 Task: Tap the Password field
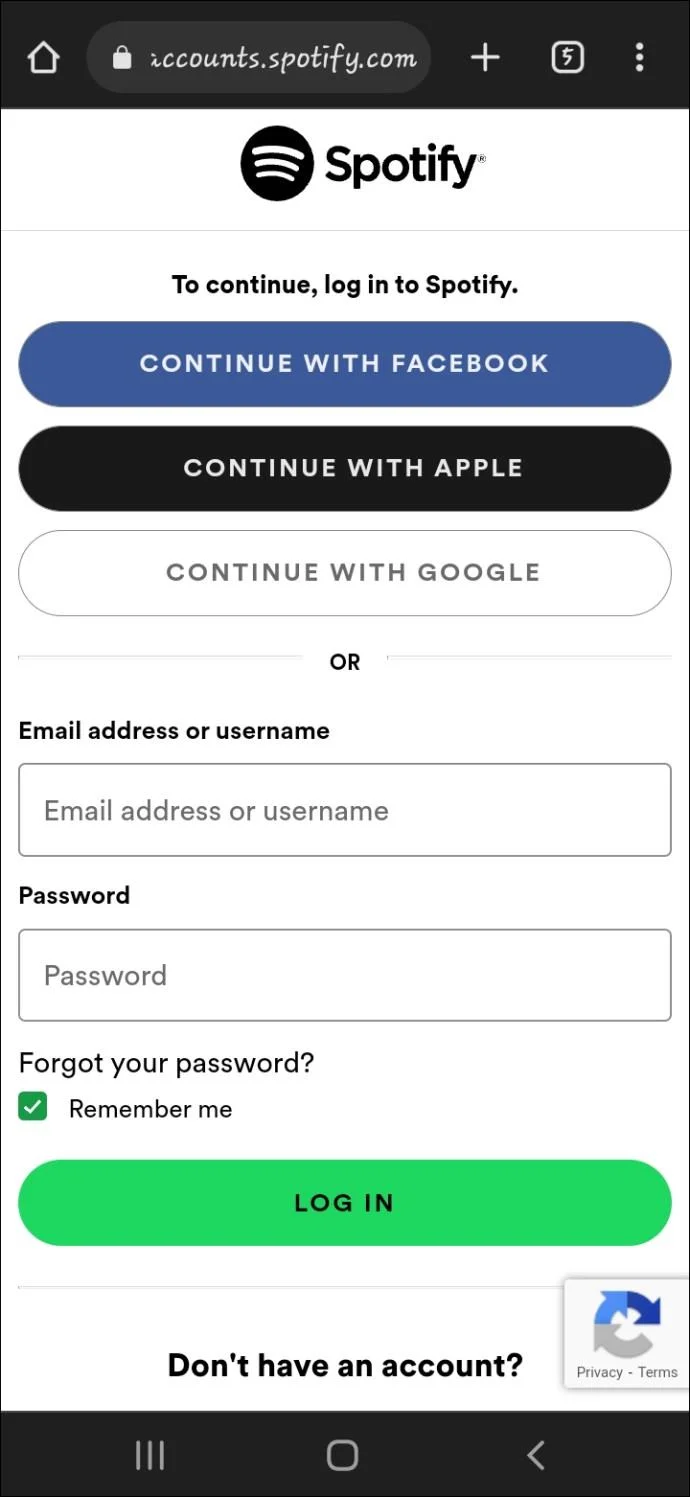pos(344,975)
